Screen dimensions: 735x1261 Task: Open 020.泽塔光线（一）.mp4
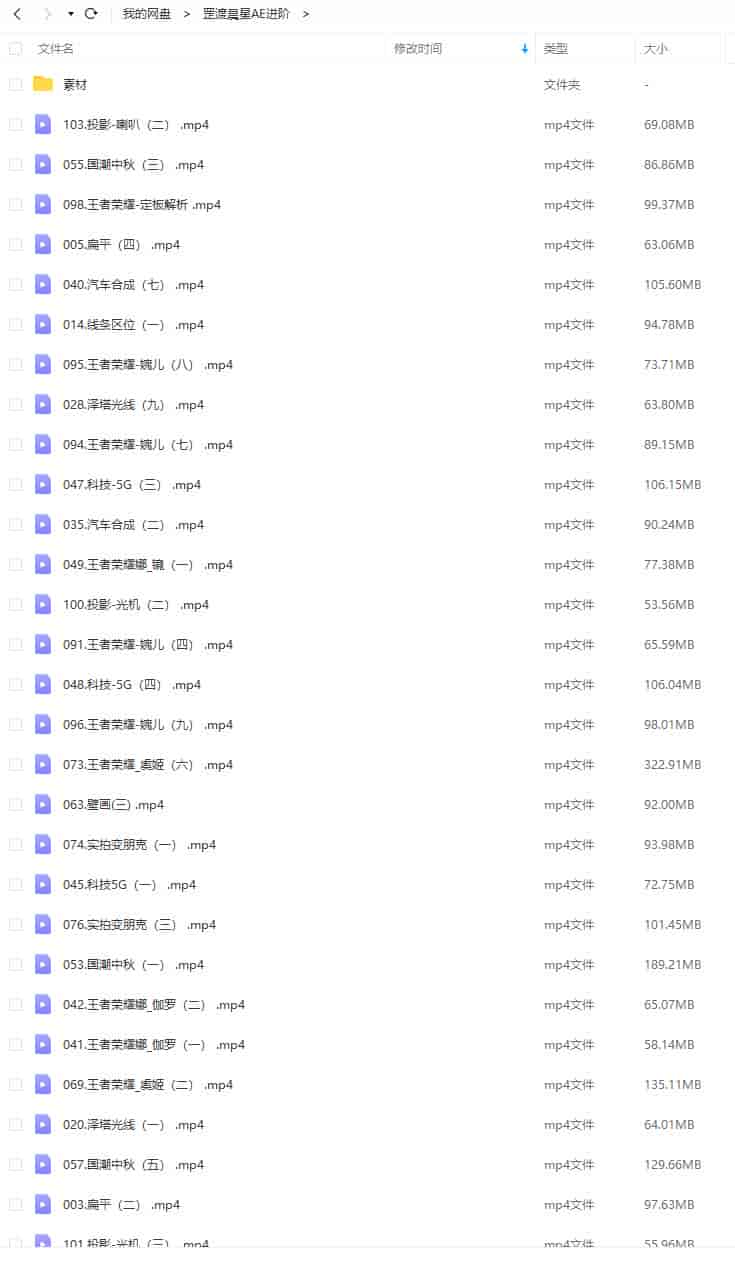(133, 1125)
